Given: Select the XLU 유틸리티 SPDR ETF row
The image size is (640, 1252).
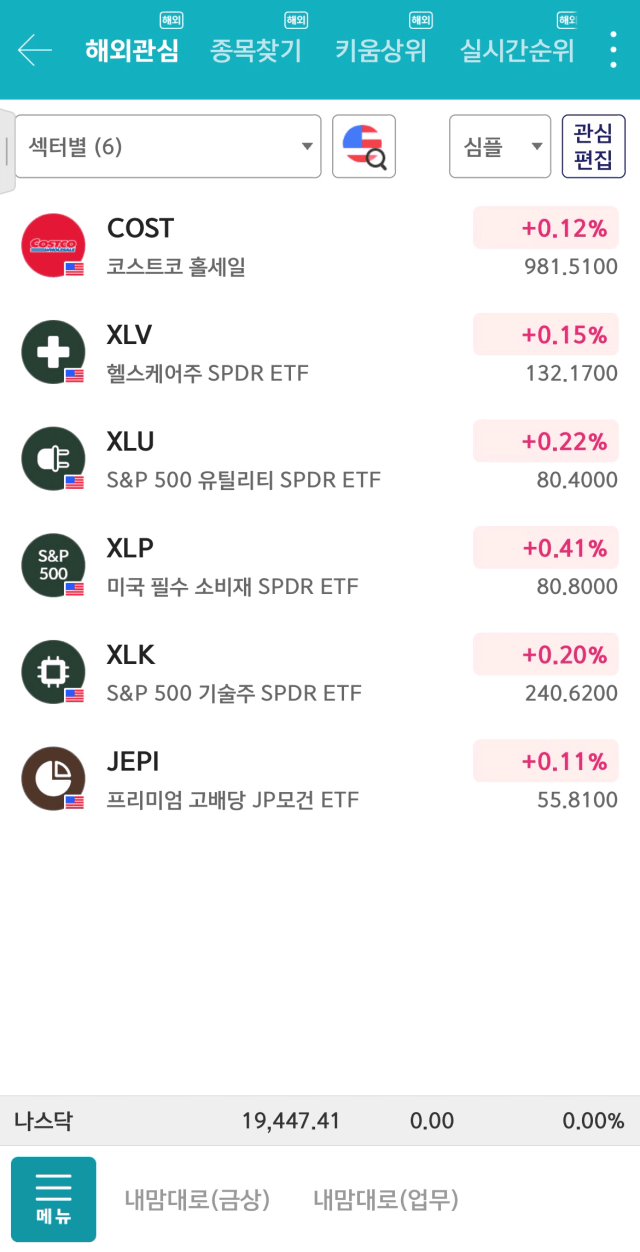Looking at the screenshot, I should click(x=320, y=459).
